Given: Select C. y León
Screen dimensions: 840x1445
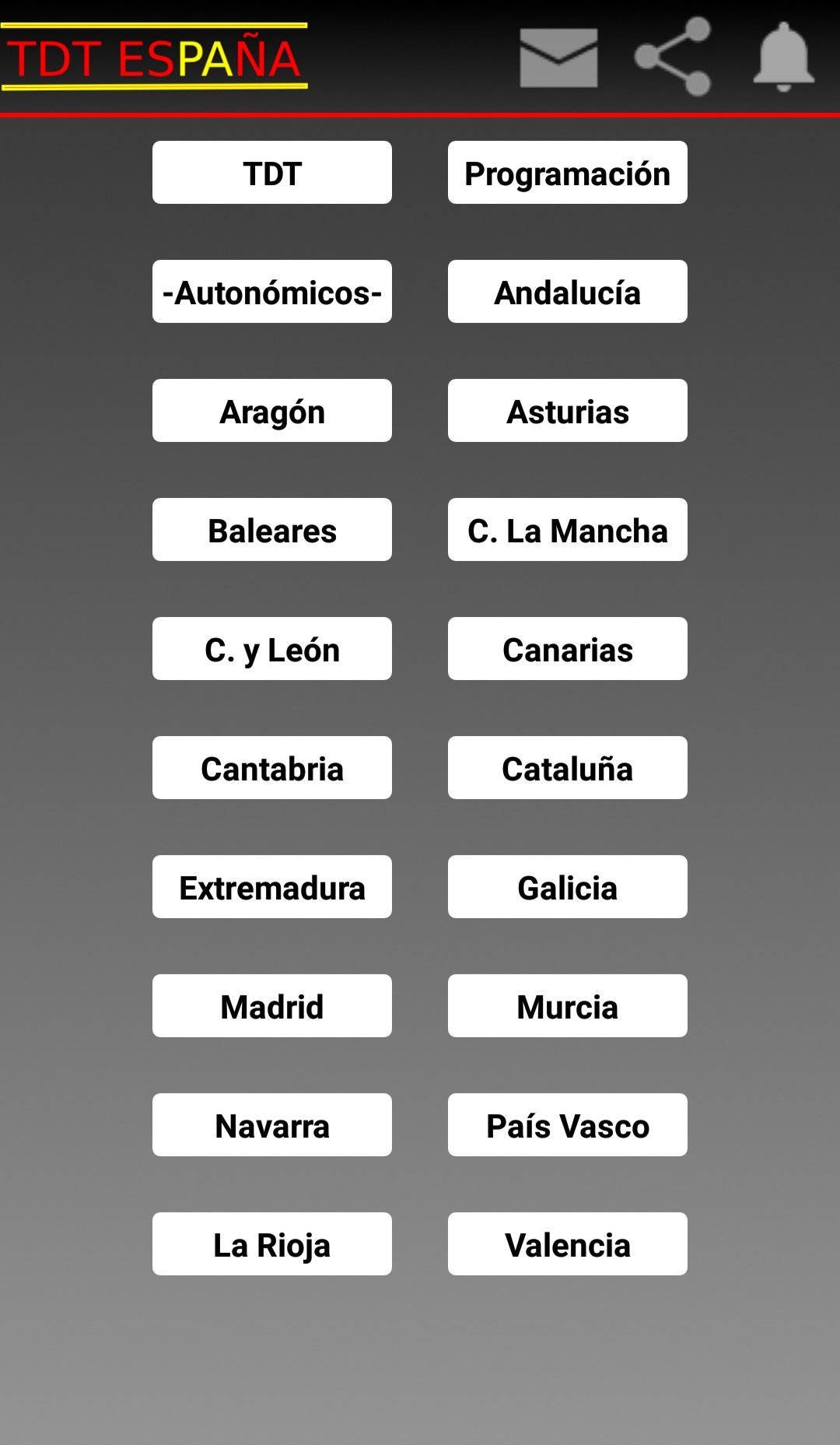Looking at the screenshot, I should point(272,649).
